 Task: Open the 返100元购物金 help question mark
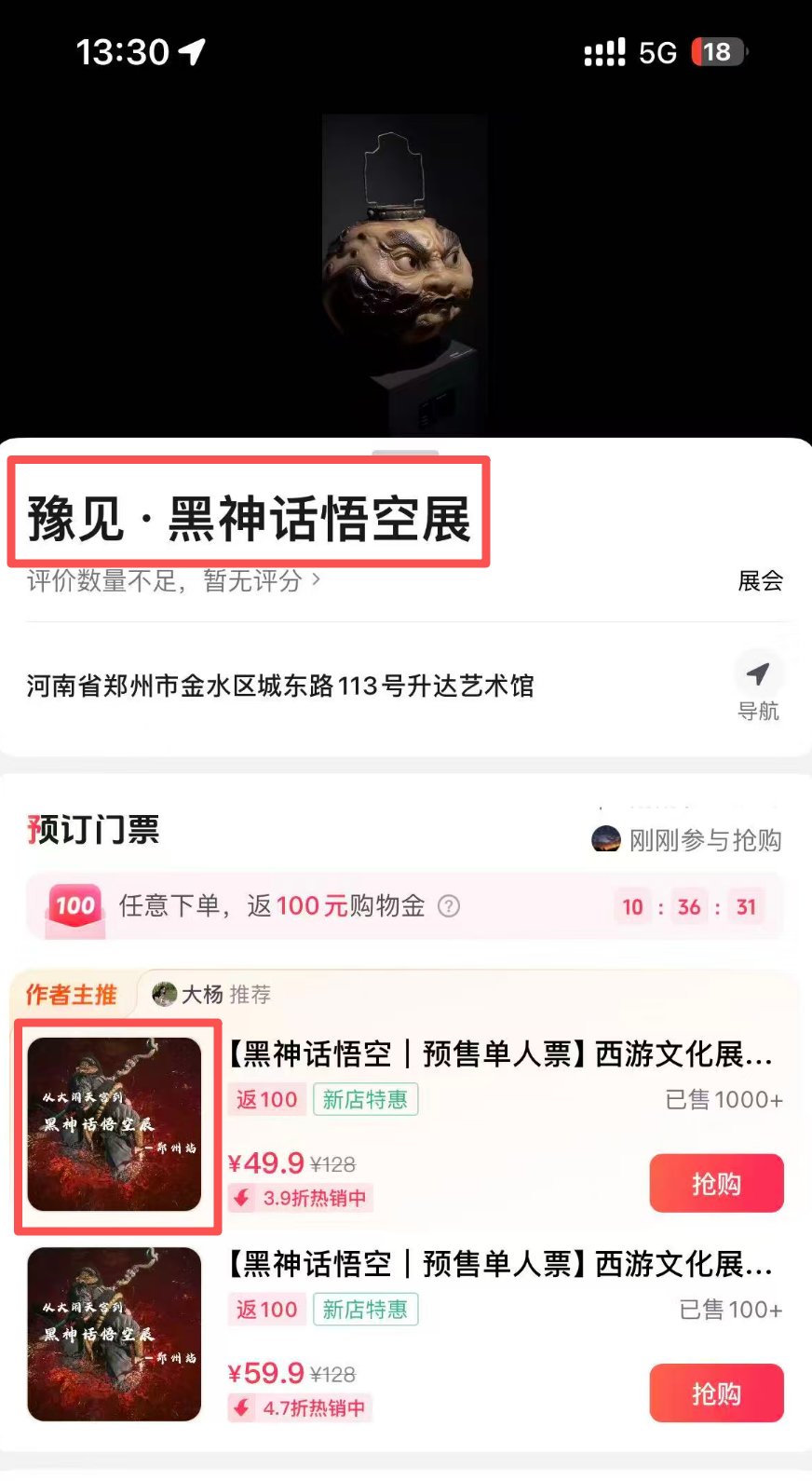(449, 905)
